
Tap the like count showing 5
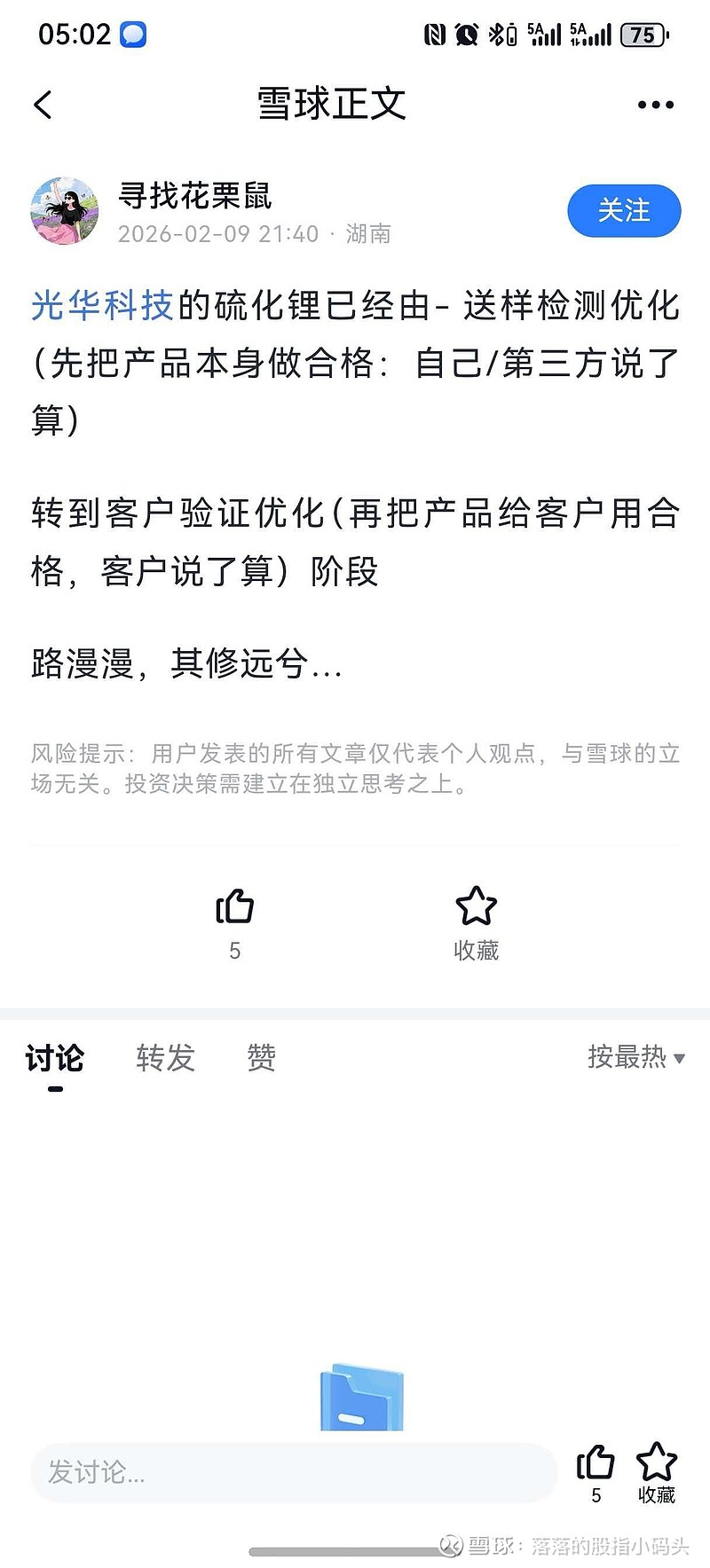[234, 949]
